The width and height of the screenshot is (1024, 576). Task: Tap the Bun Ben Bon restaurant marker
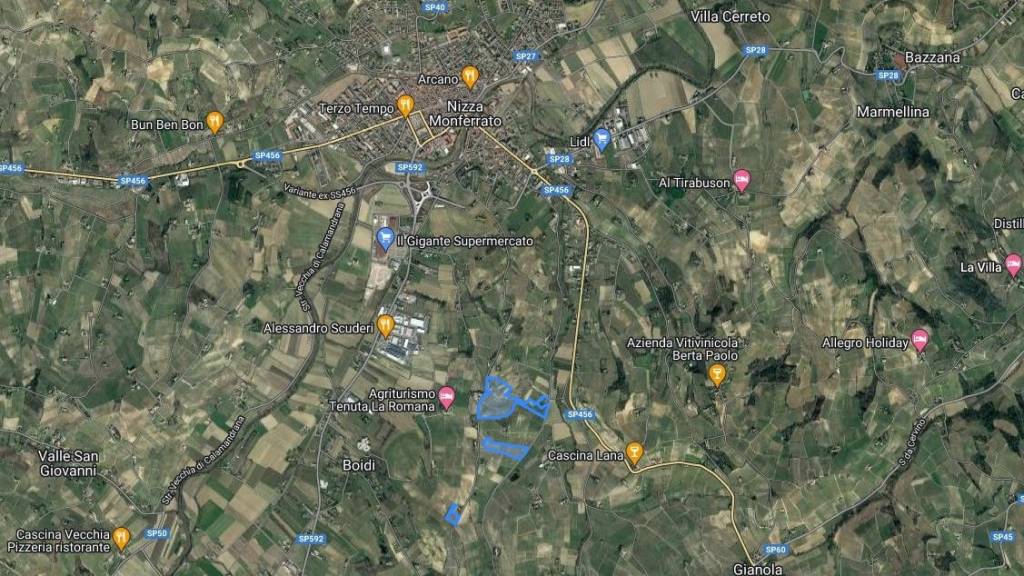214,122
